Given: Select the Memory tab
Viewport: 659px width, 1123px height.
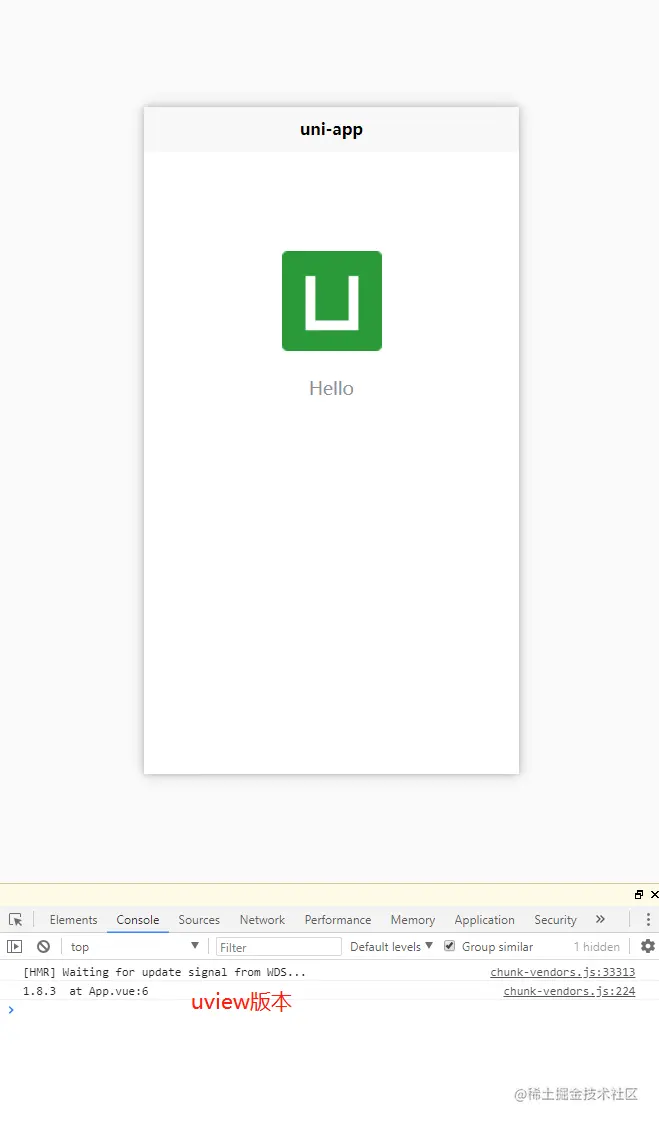Looking at the screenshot, I should coord(413,920).
